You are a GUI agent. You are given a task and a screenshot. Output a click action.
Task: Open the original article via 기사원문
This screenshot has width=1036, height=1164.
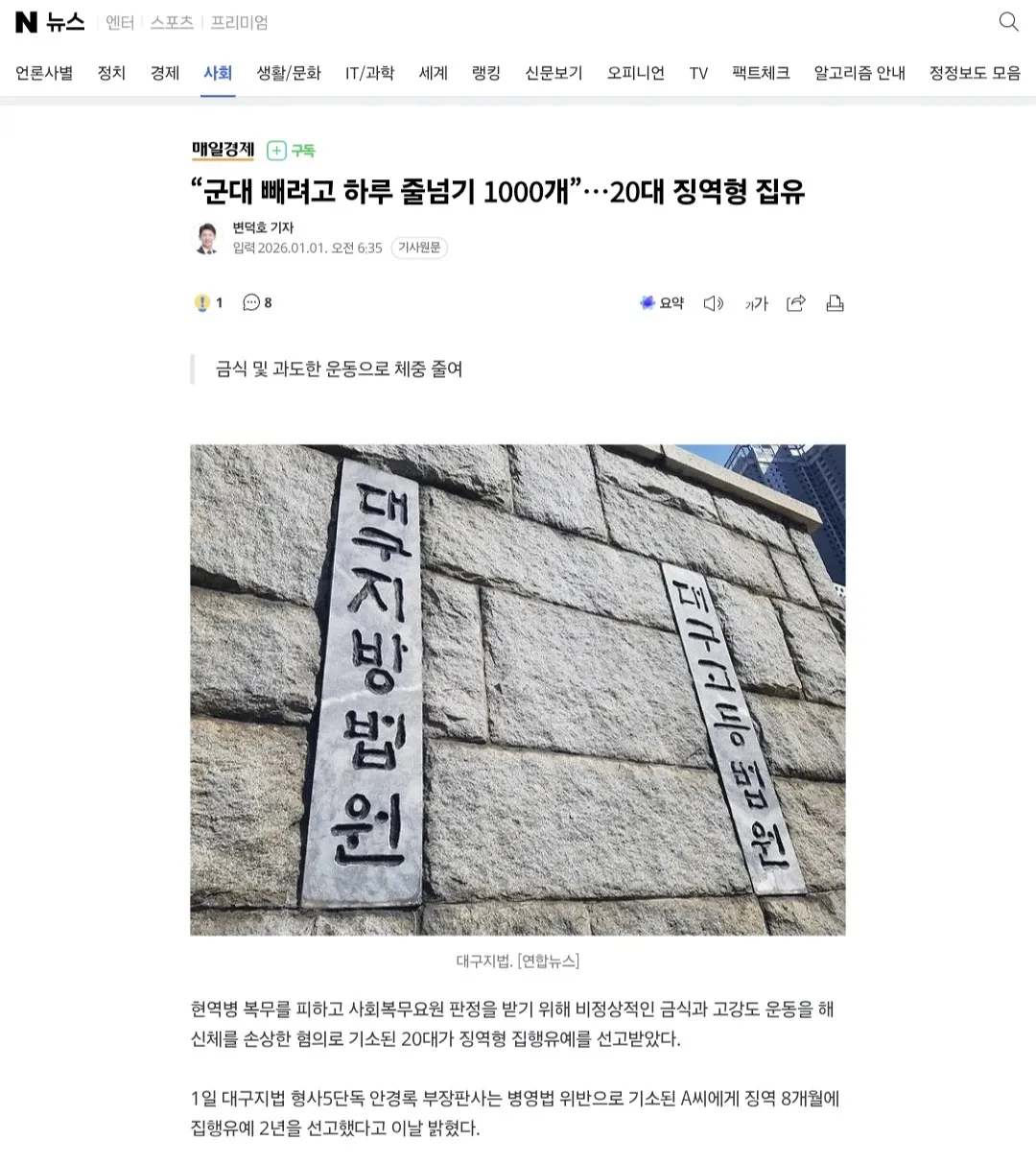click(x=420, y=248)
